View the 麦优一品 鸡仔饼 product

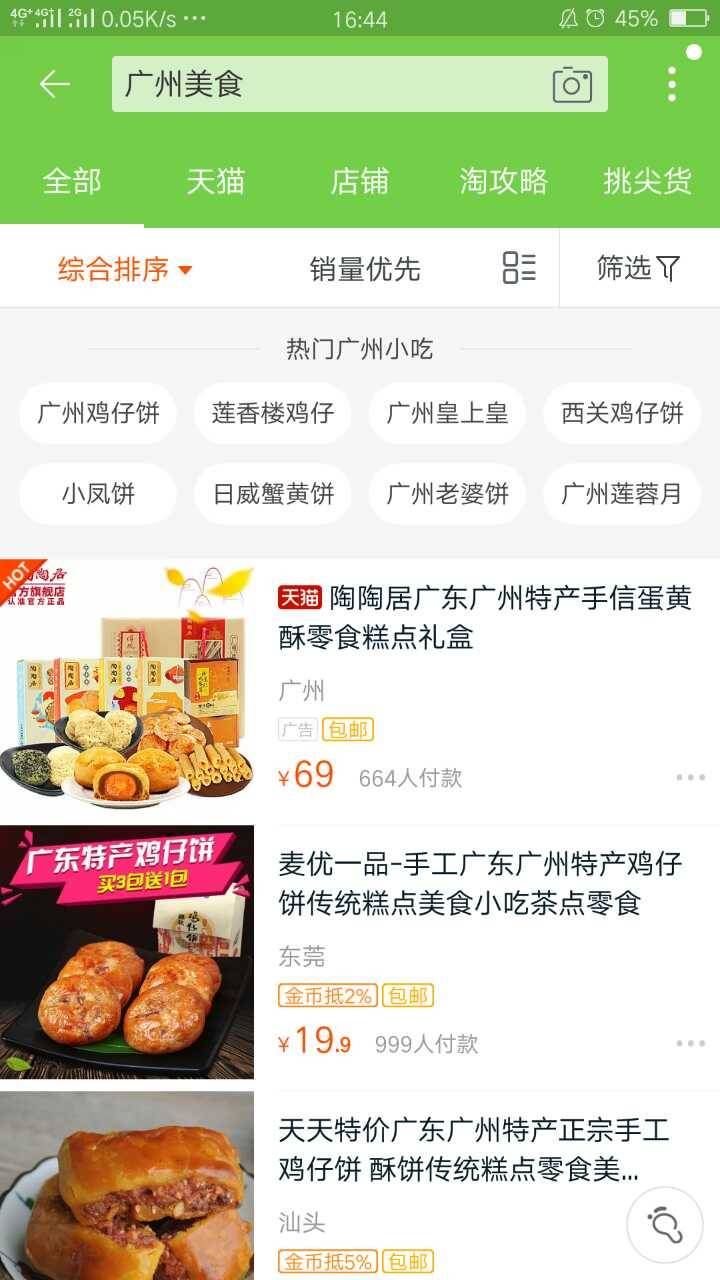click(480, 884)
